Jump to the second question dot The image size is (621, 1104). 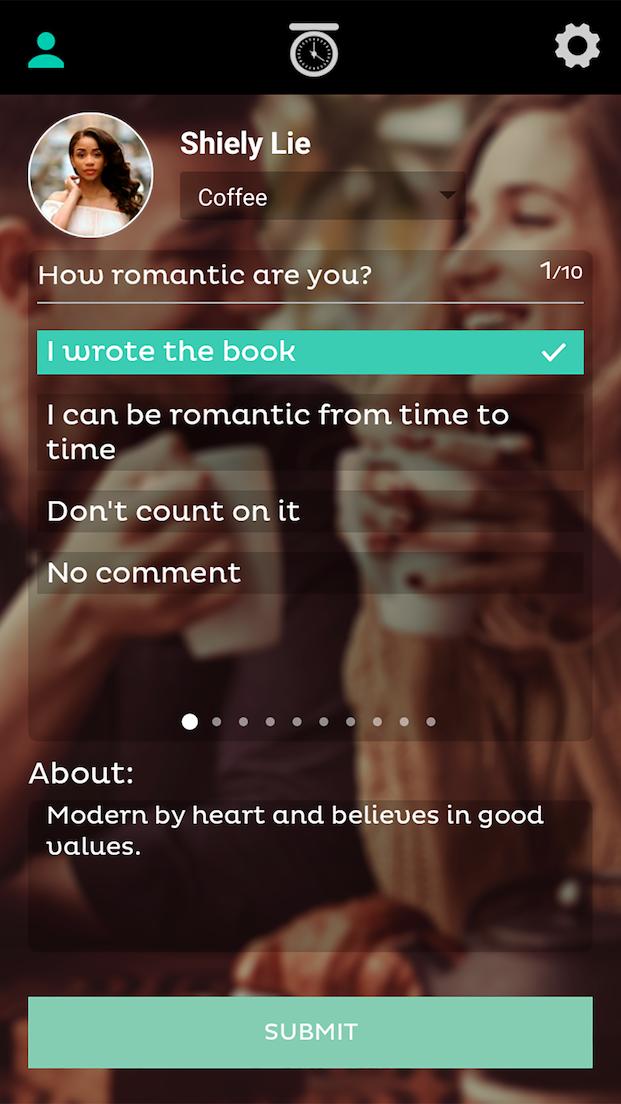(216, 722)
